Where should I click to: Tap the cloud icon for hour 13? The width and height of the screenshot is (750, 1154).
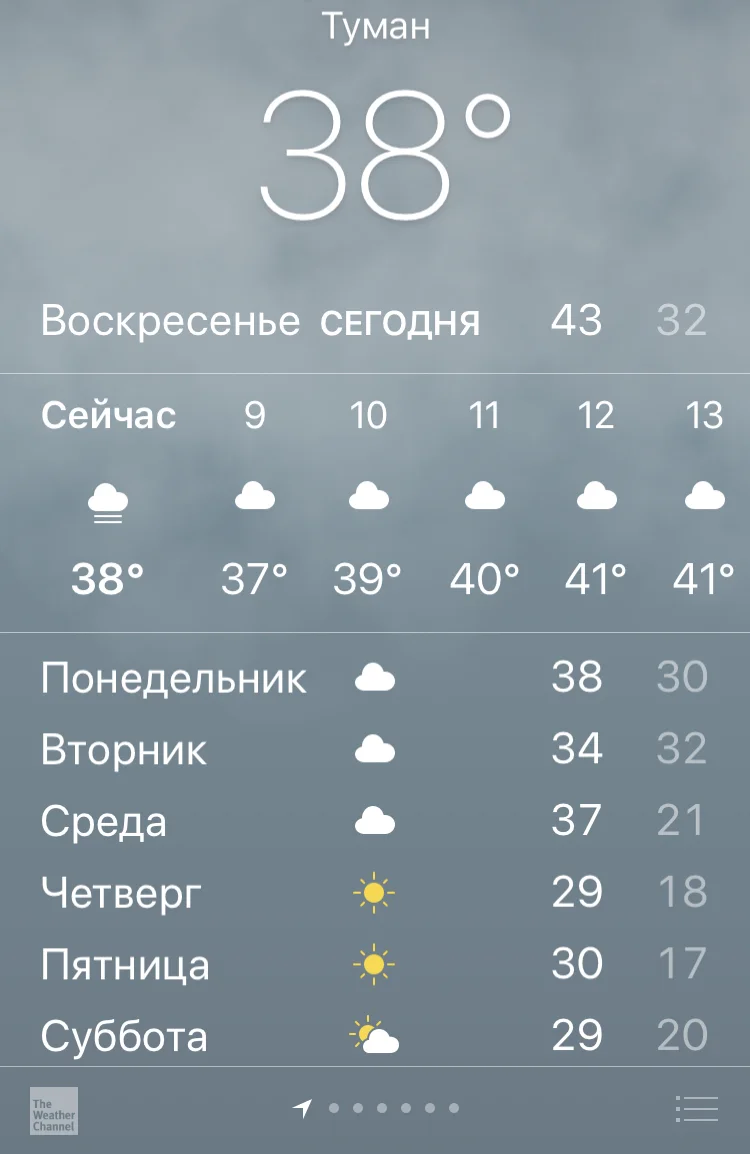click(705, 494)
